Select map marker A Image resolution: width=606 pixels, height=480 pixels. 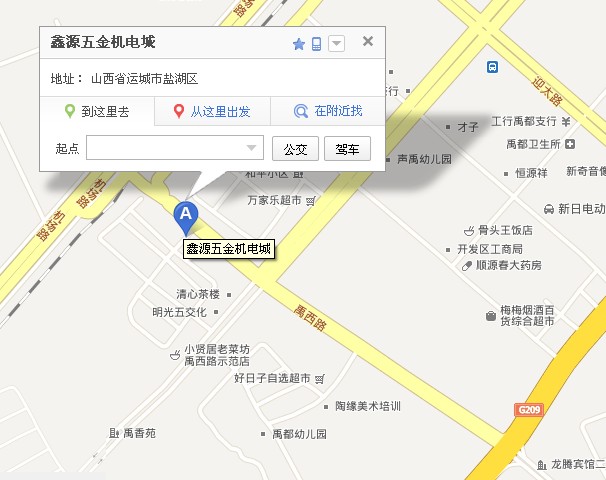pyautogui.click(x=185, y=216)
